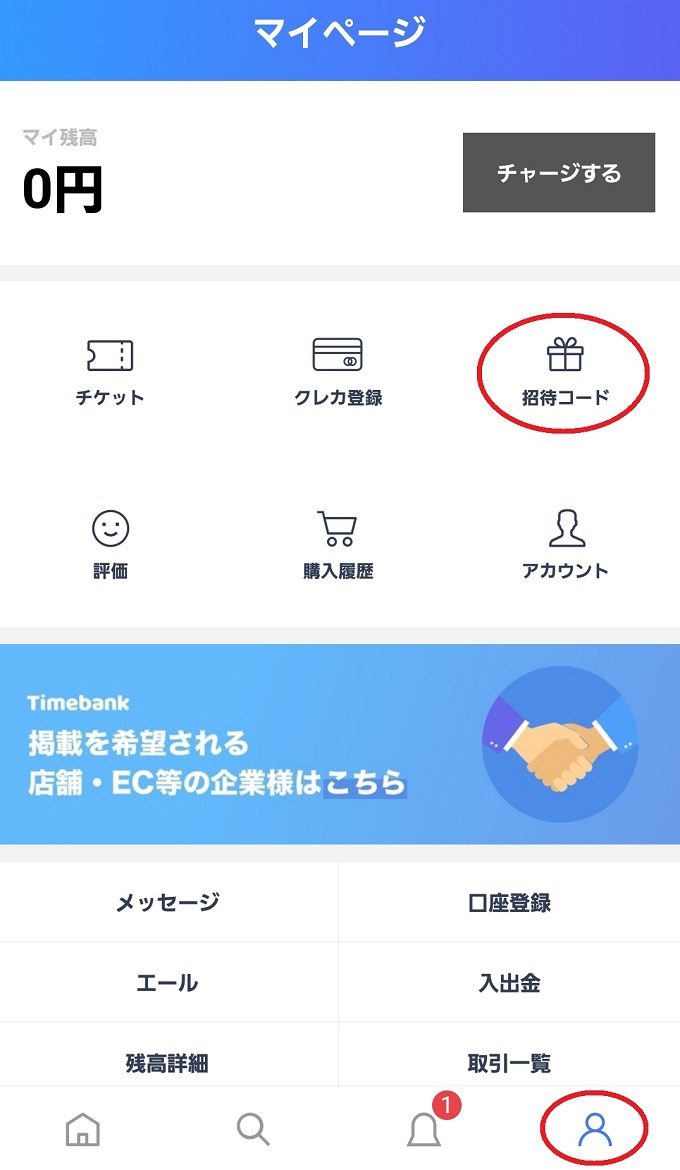680x1170 pixels.
Task: Switch to the home tab
Action: coord(83,1130)
